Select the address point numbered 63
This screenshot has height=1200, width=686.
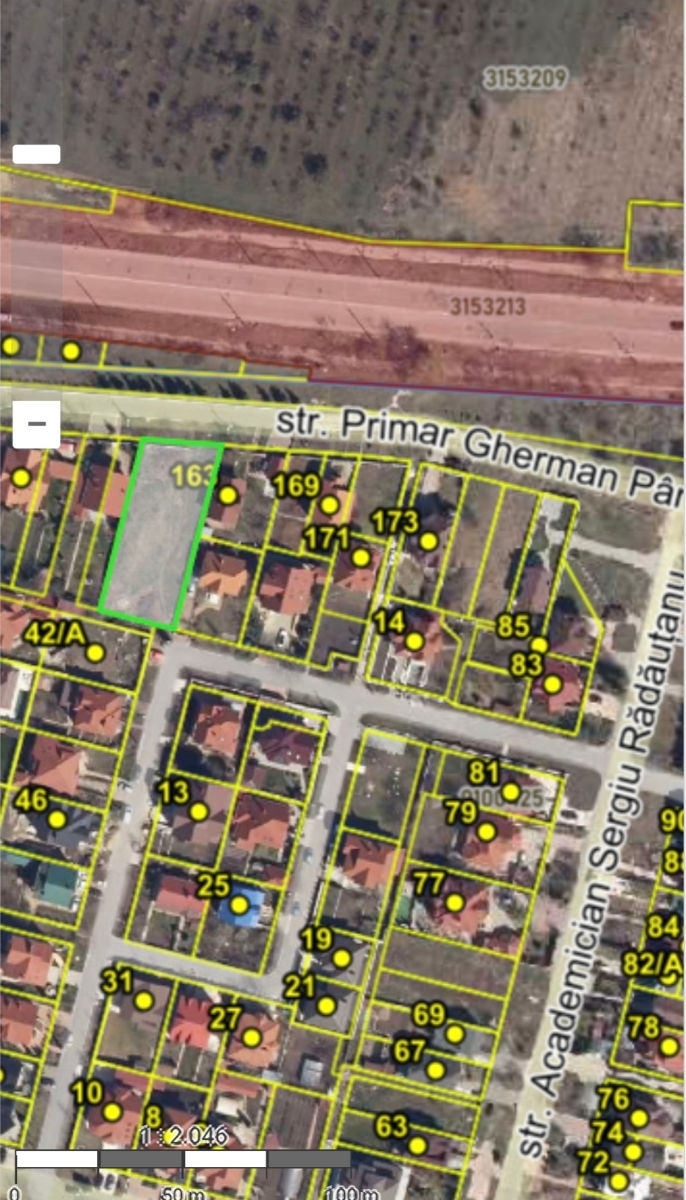point(418,1145)
